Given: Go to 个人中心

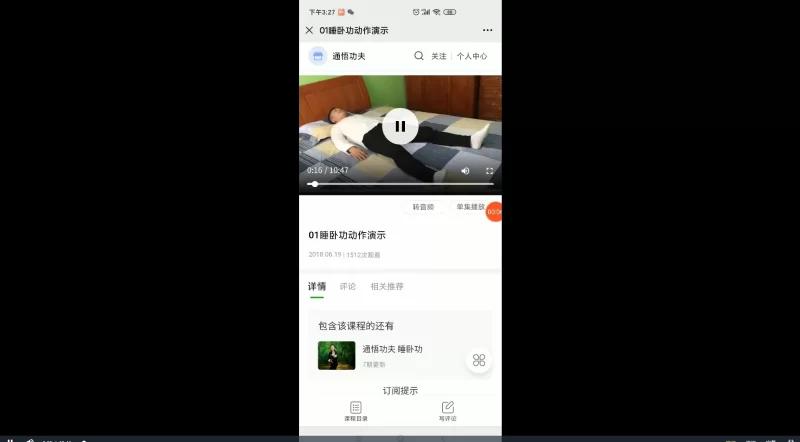Looking at the screenshot, I should (x=472, y=57).
